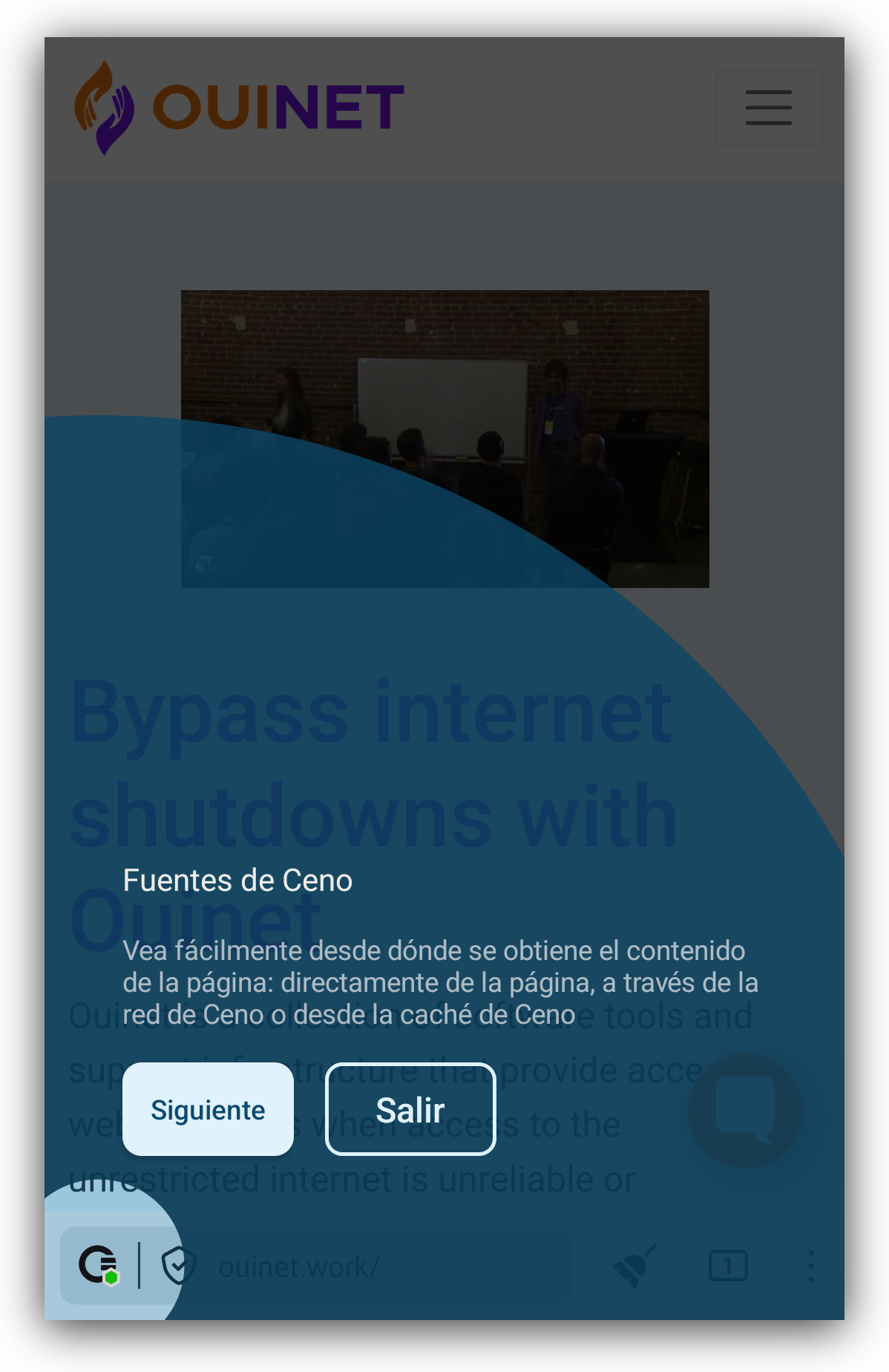This screenshot has width=889, height=1372.
Task: Tap the shield security icon
Action: [178, 1265]
